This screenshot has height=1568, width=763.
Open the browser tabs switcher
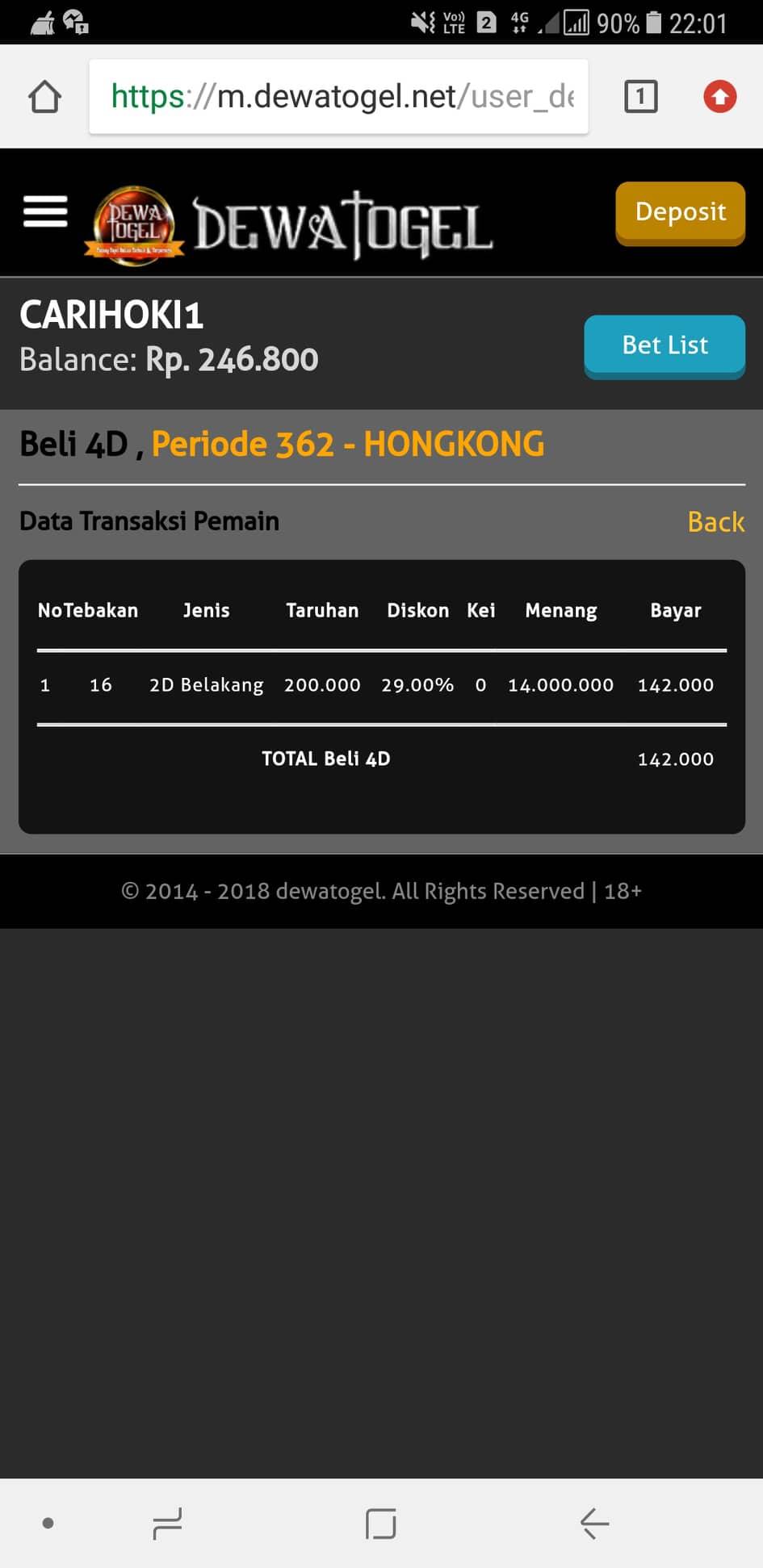point(640,97)
